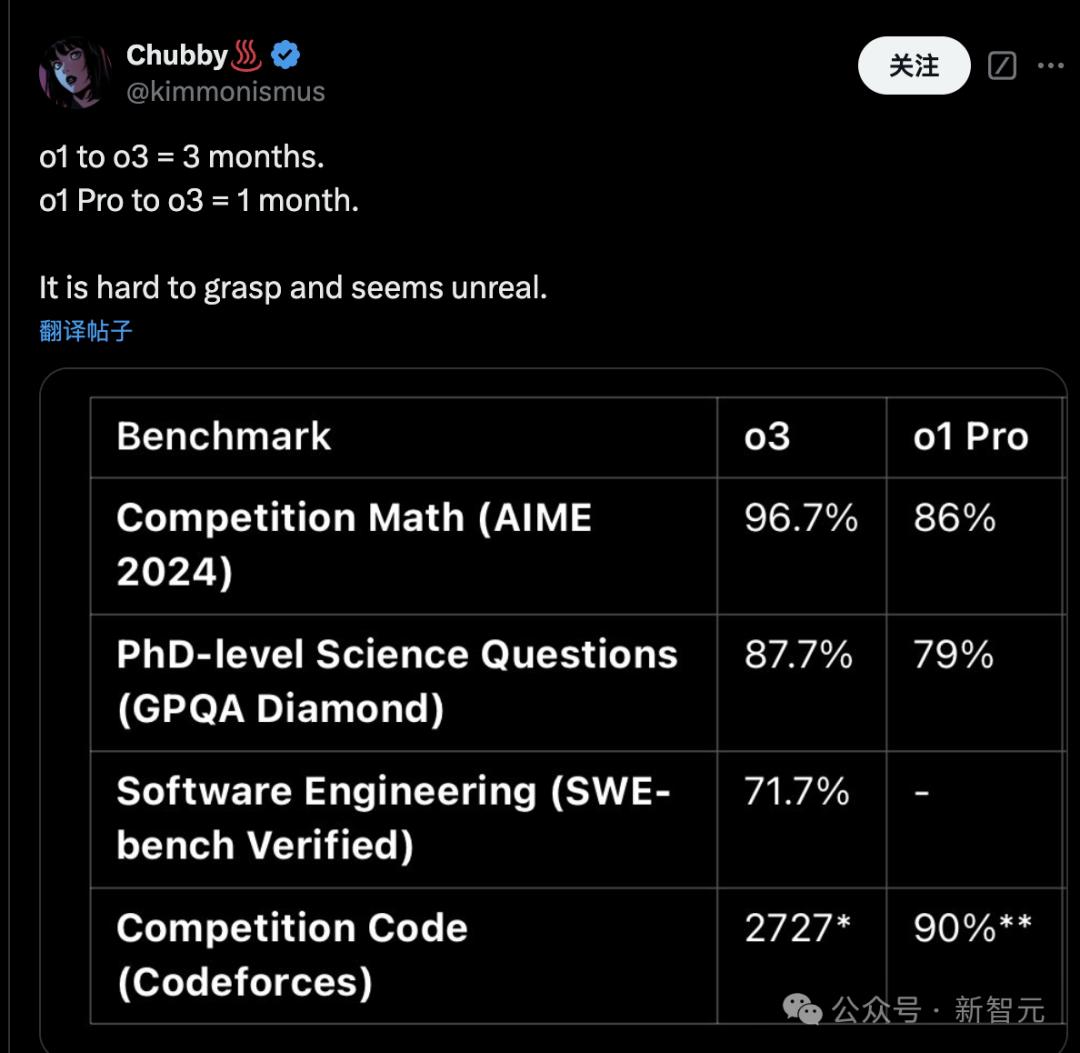Visit the @kimmonismus profile handle
This screenshot has width=1080, height=1053.
[225, 92]
